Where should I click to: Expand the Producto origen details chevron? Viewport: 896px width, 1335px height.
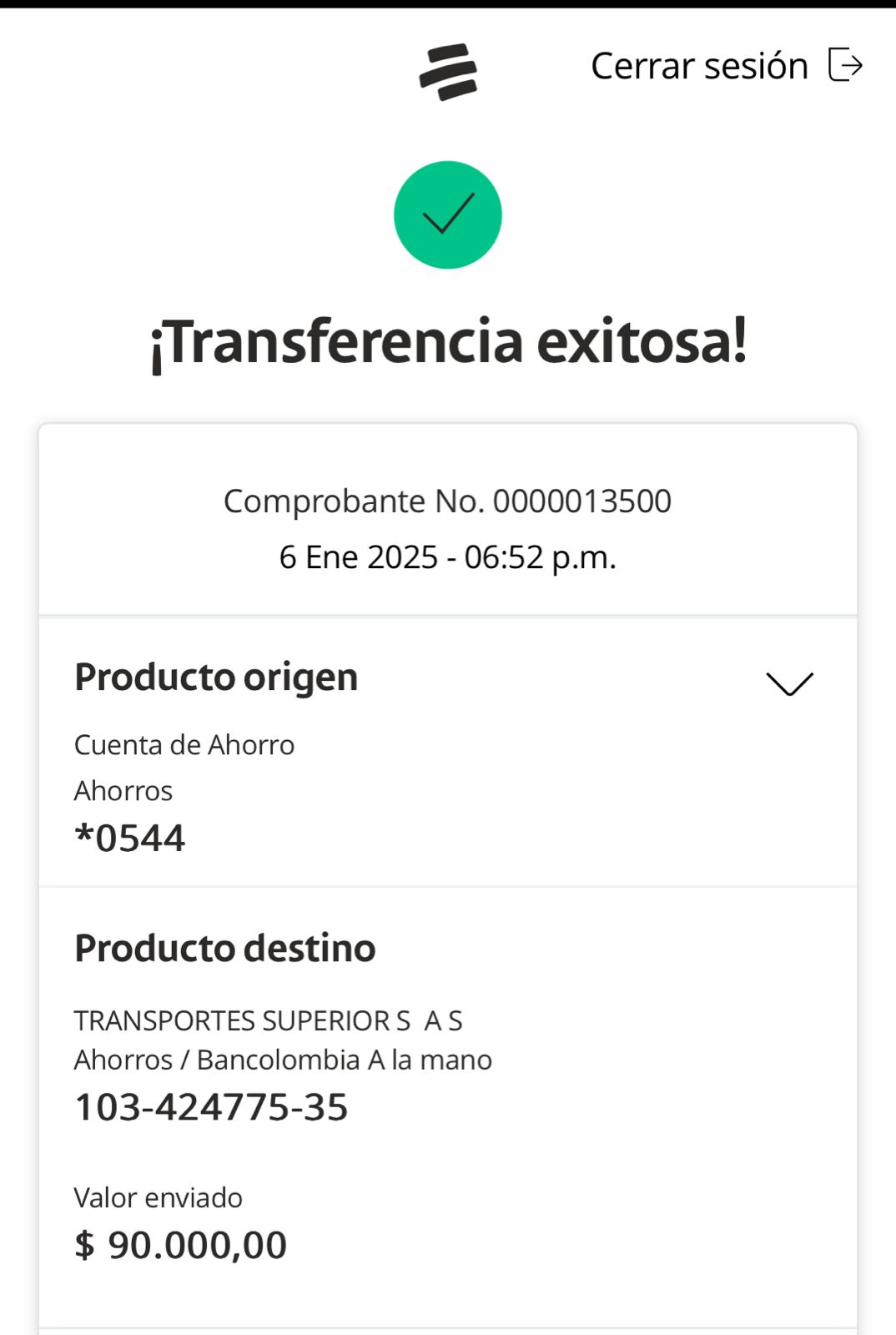point(789,683)
